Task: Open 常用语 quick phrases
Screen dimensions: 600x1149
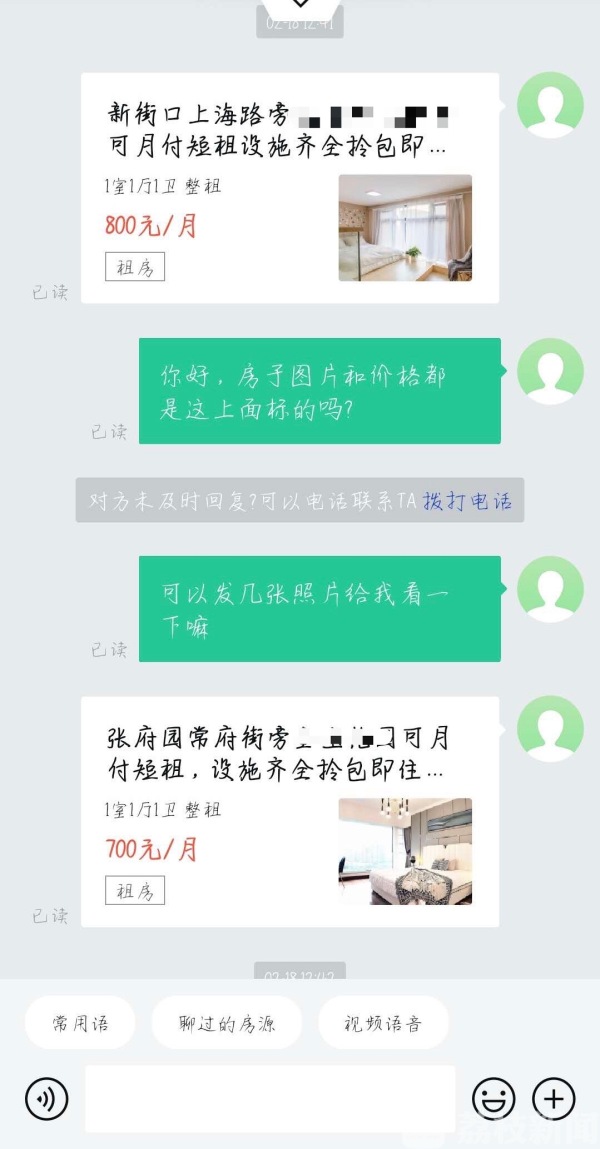Action: 80,1022
